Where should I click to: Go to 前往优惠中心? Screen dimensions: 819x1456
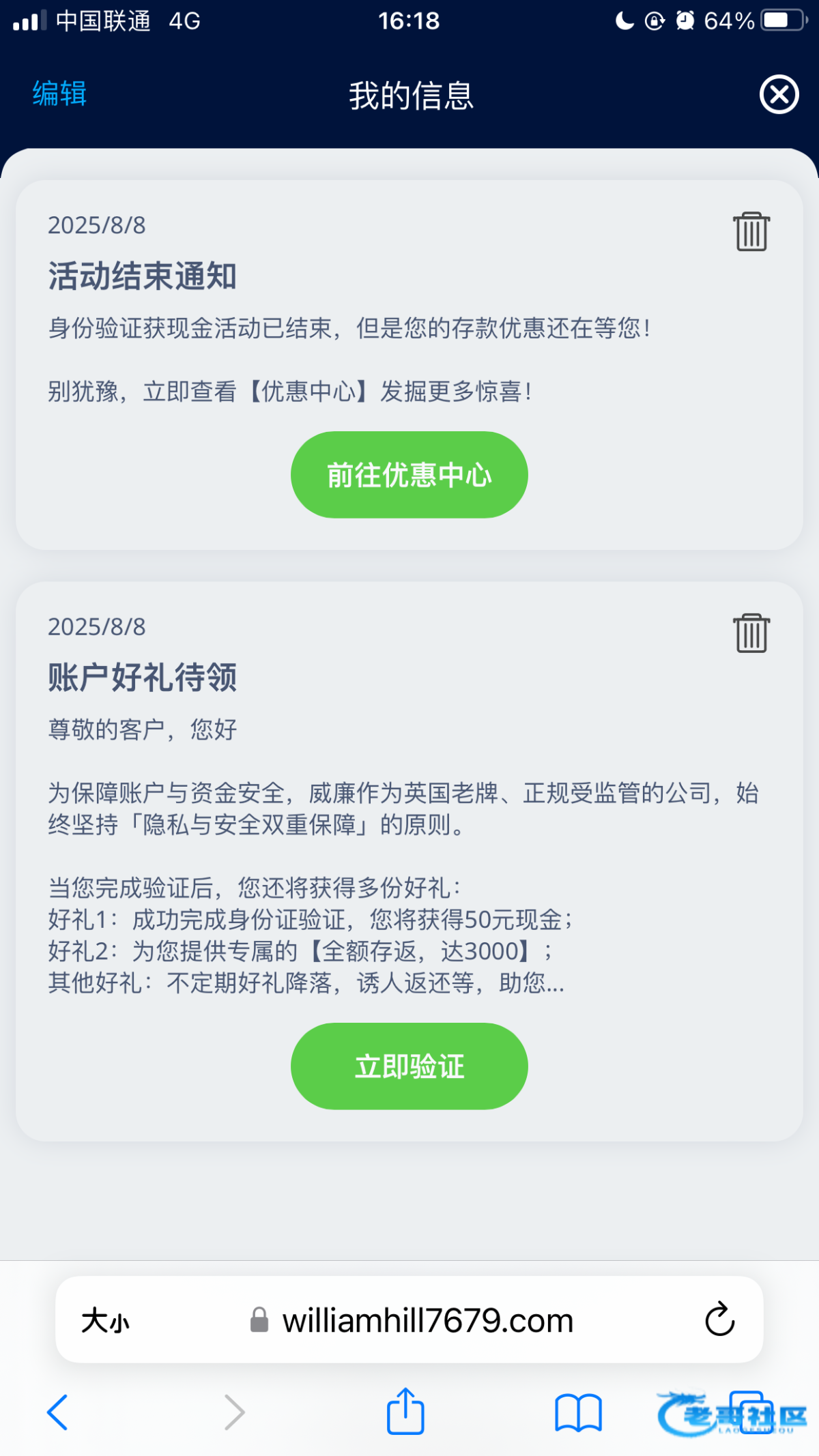pos(409,474)
